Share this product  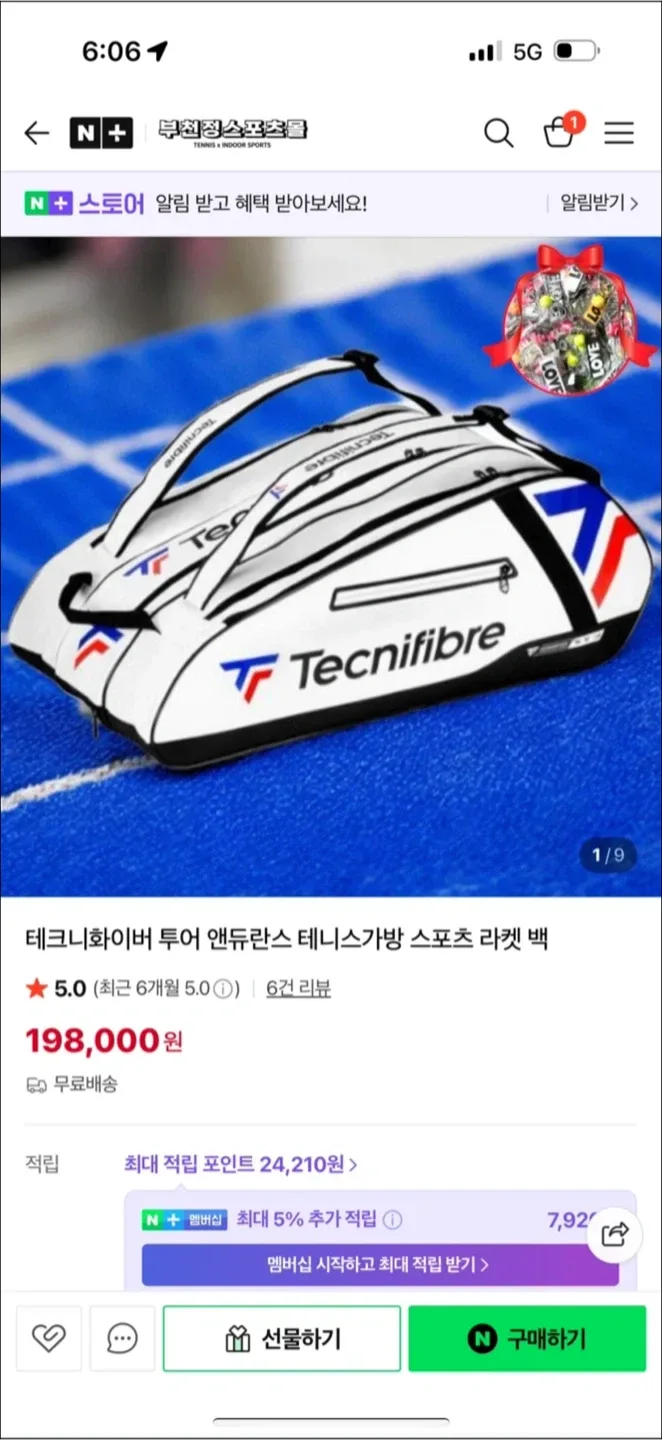tap(615, 1234)
